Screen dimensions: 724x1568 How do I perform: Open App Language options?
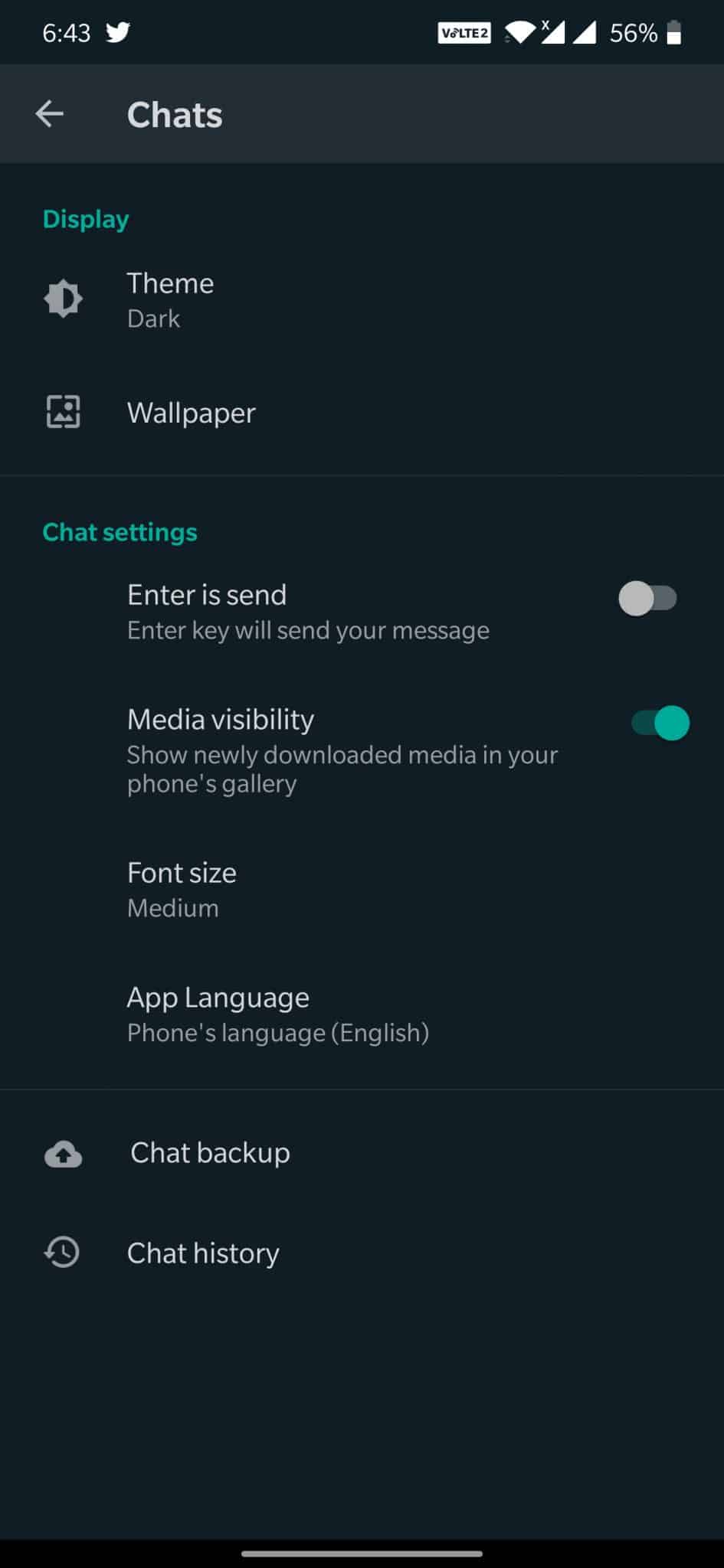coord(362,1014)
